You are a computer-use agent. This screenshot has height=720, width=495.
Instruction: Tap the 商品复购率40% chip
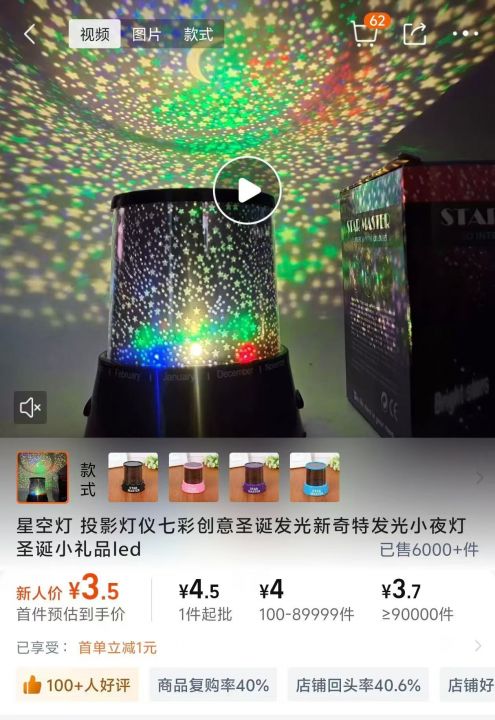(x=213, y=685)
